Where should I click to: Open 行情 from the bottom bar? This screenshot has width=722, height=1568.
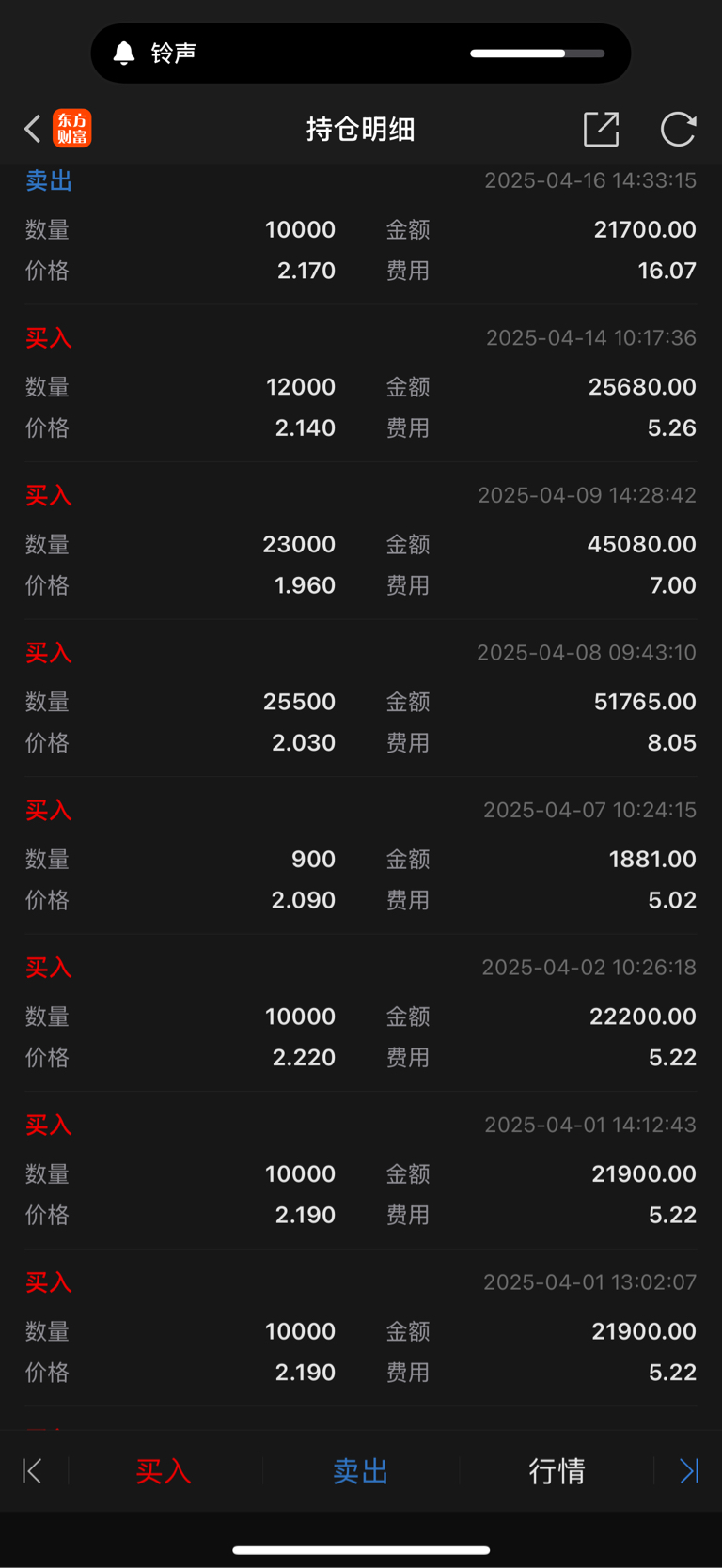tap(557, 1470)
